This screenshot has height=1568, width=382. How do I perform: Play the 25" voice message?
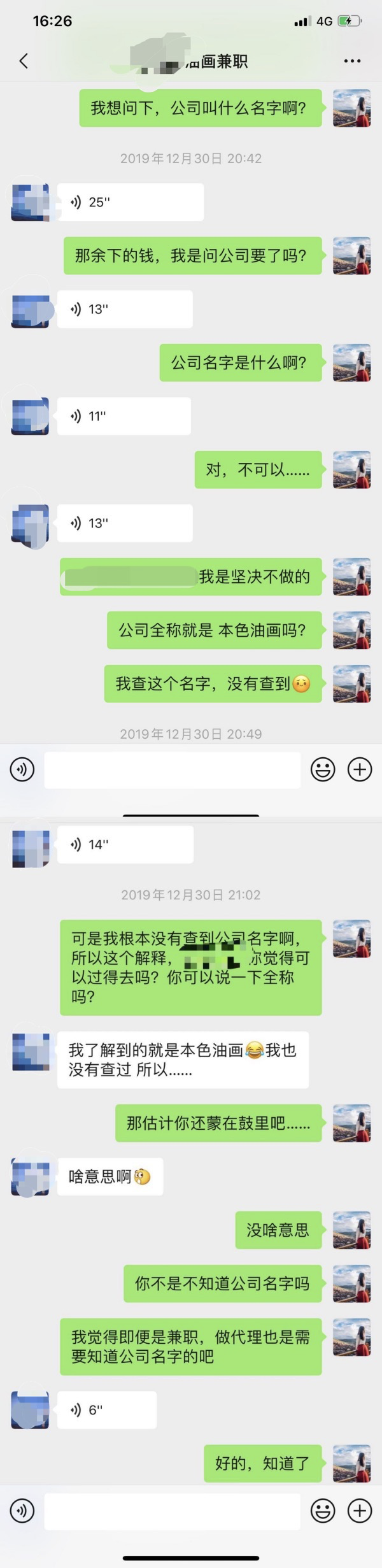(x=130, y=203)
